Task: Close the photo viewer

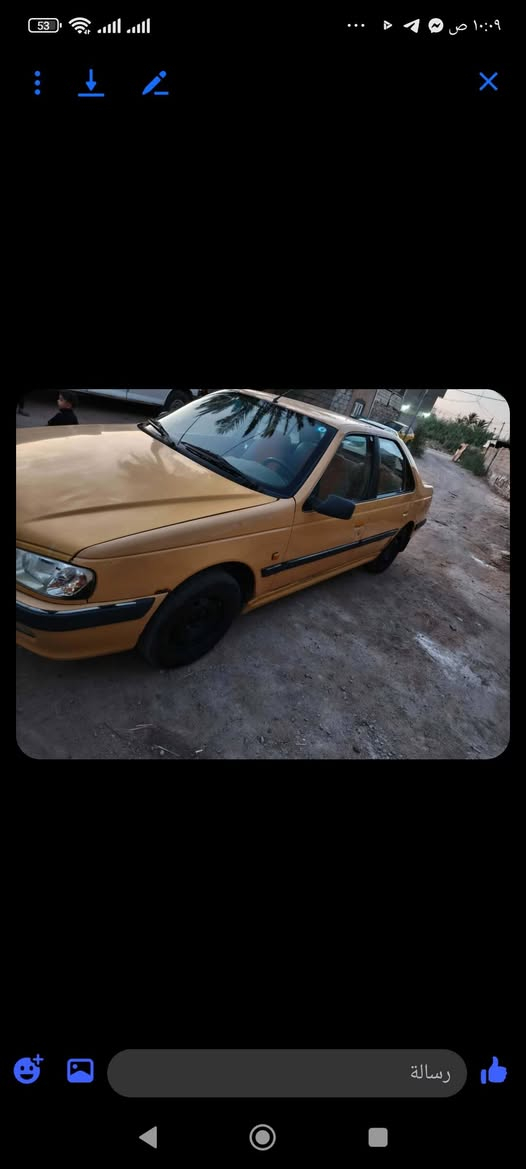Action: [488, 82]
